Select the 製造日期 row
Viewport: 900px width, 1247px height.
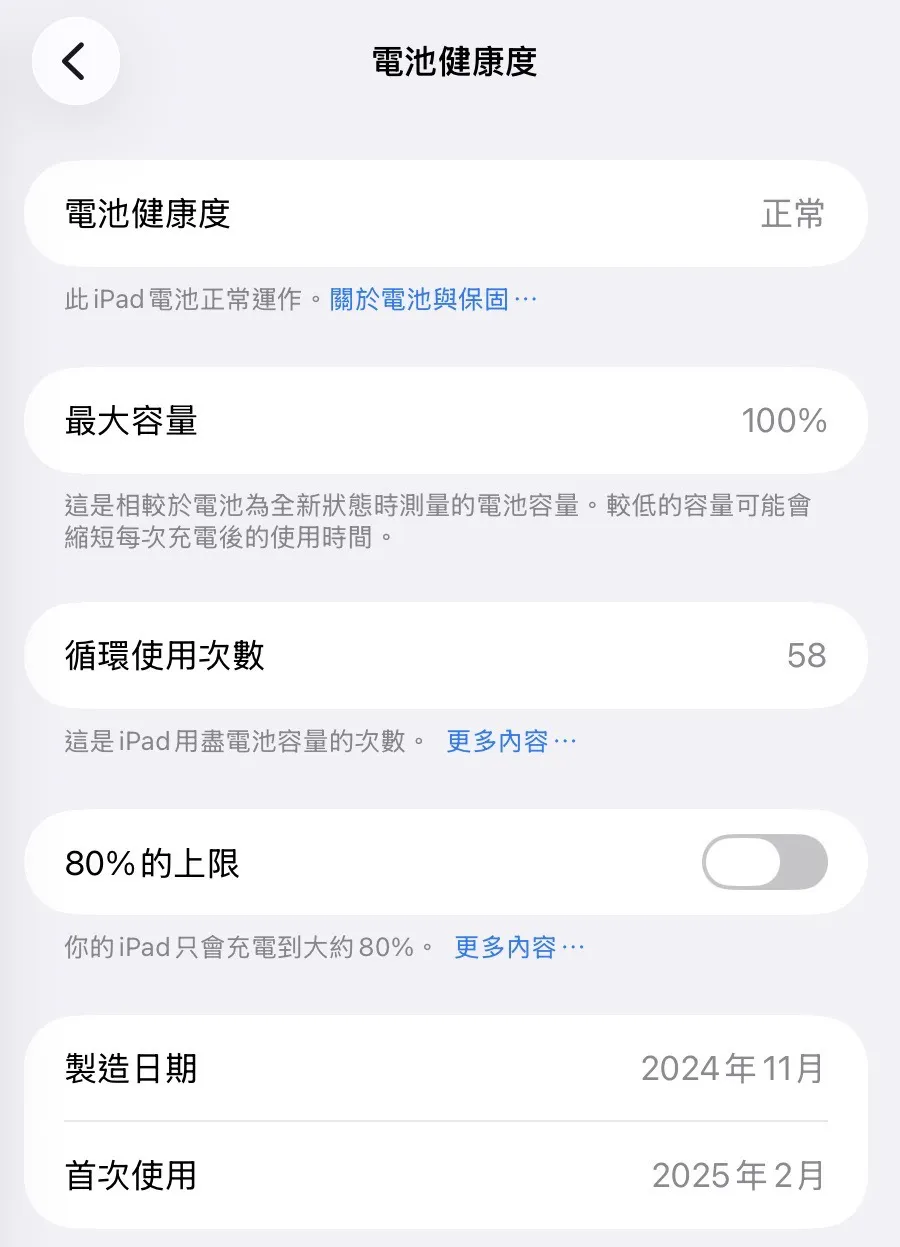pyautogui.click(x=450, y=1068)
